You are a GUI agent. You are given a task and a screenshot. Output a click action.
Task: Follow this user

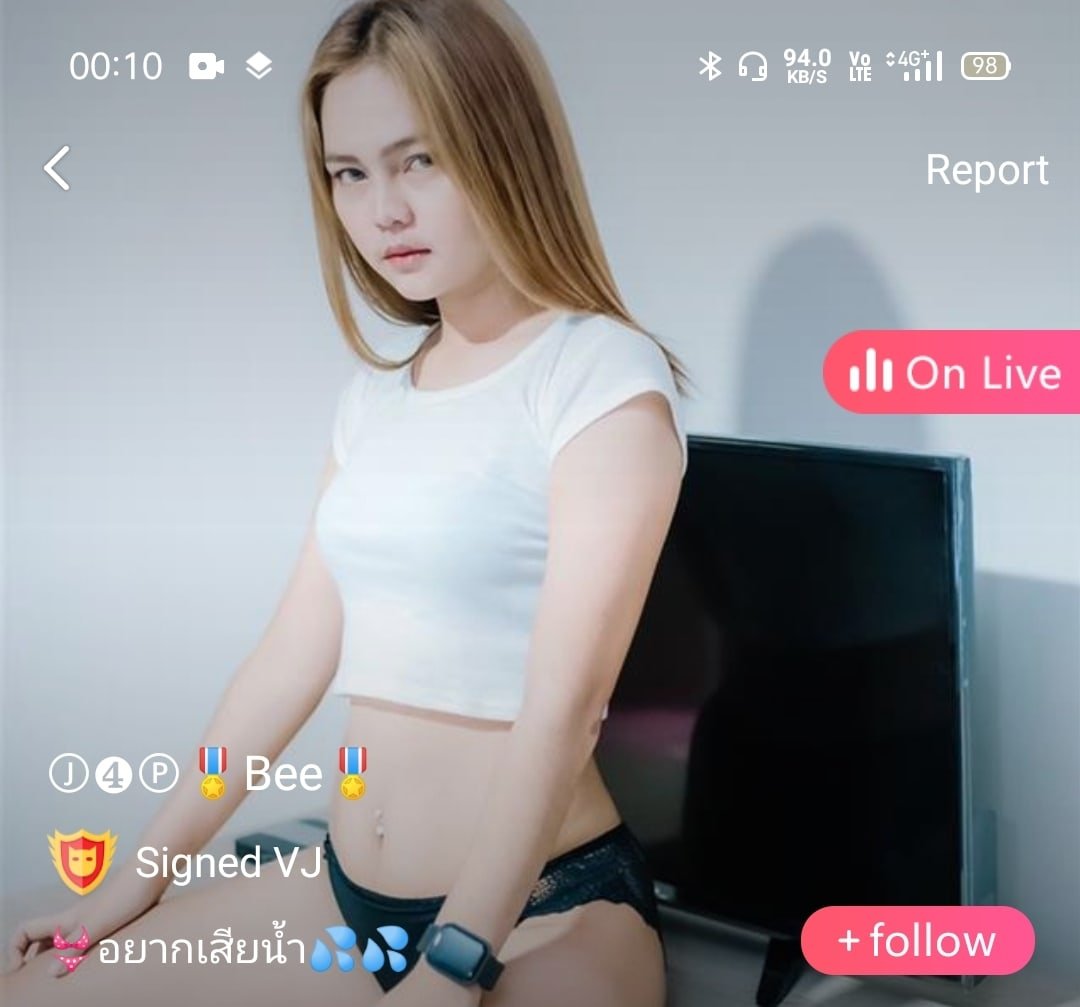[x=917, y=941]
